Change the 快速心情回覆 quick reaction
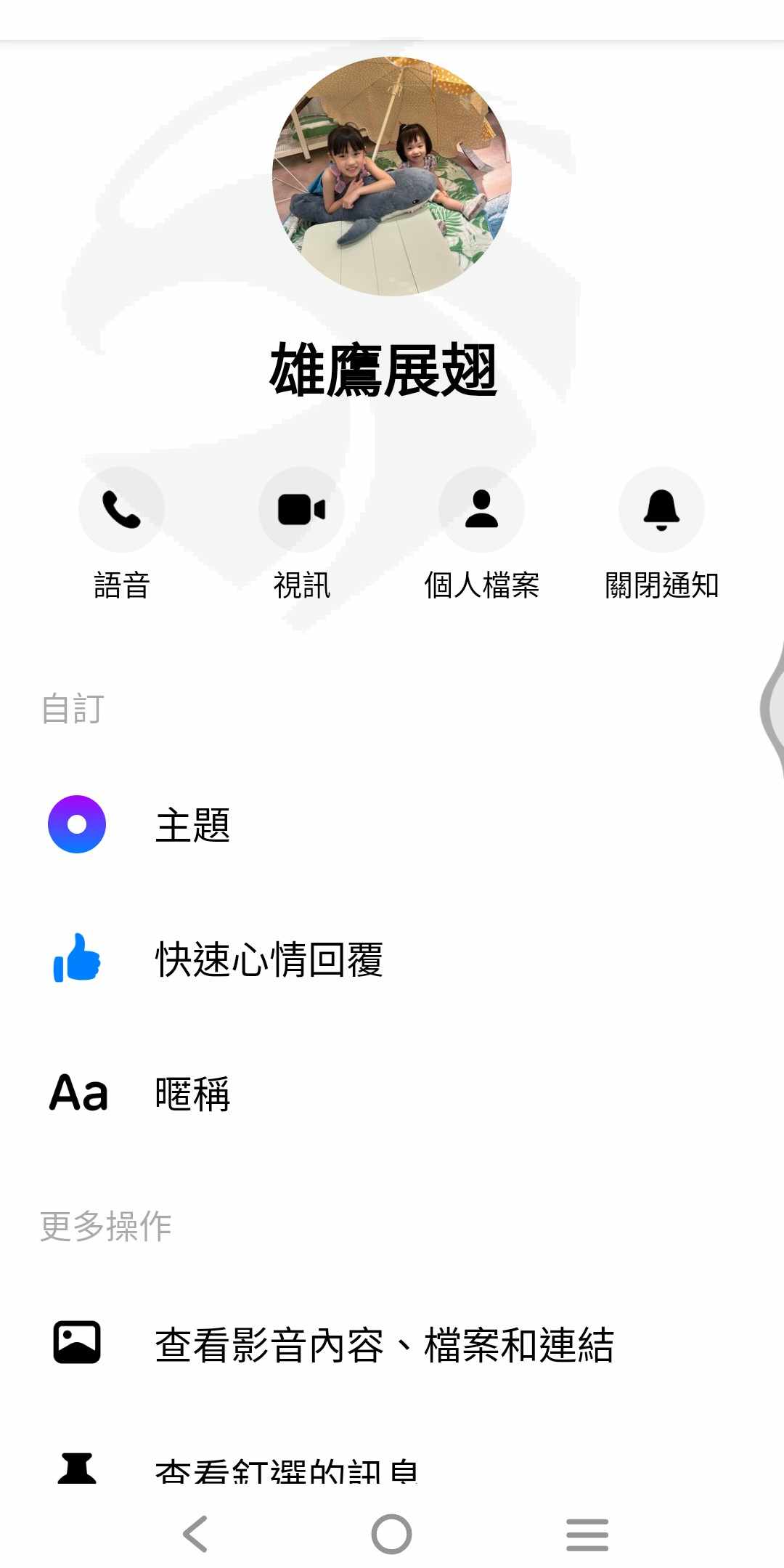This screenshot has width=784, height=1568. [392, 959]
